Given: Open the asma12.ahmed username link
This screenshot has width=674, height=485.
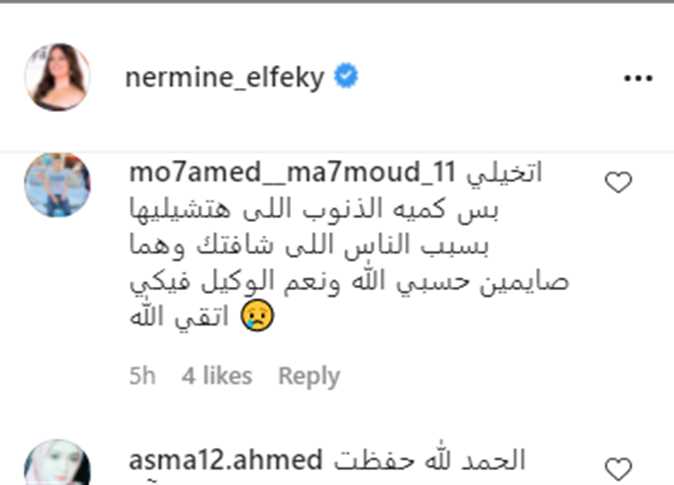Looking at the screenshot, I should [x=226, y=461].
